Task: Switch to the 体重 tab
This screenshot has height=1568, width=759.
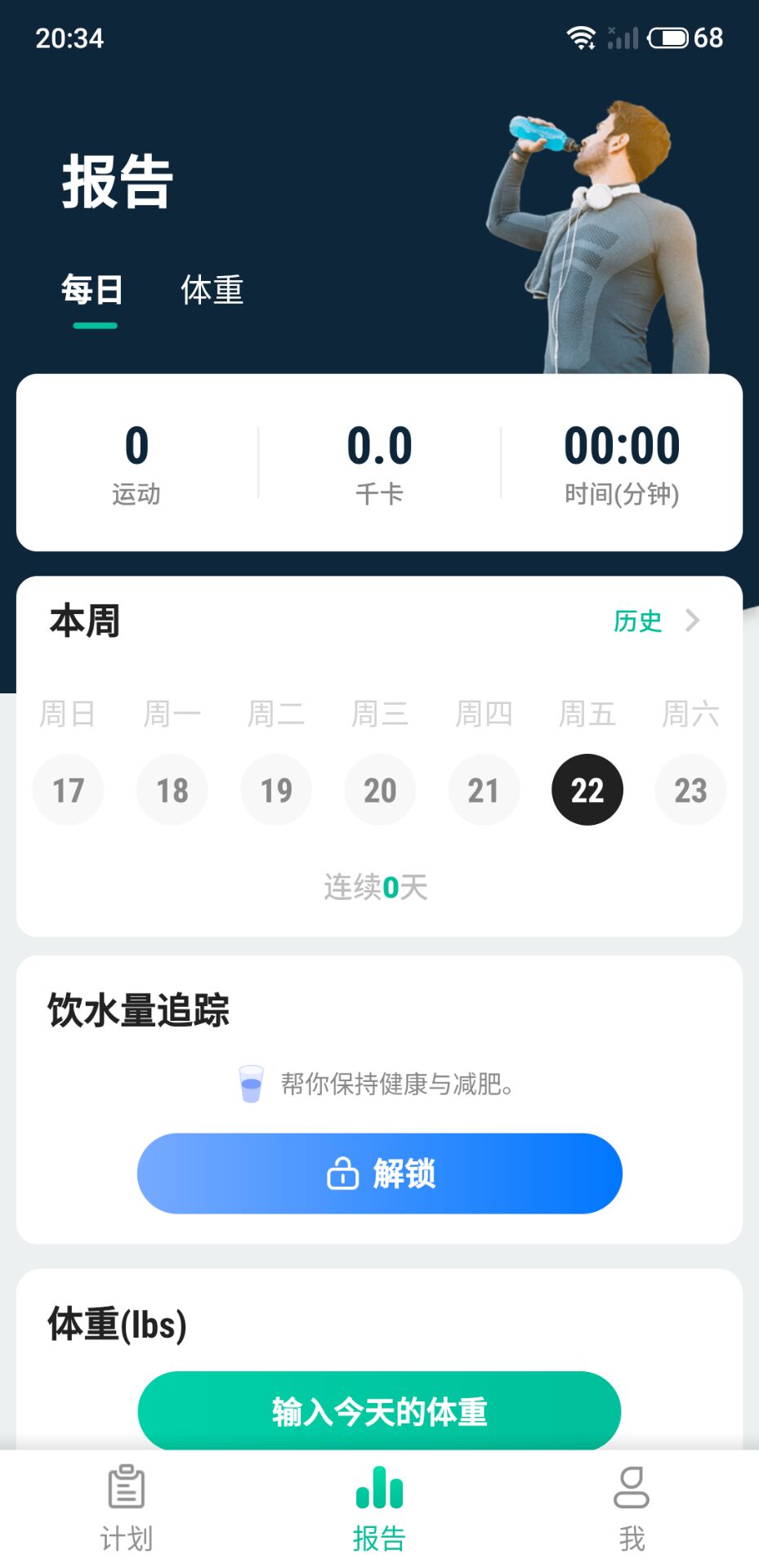Action: click(212, 291)
